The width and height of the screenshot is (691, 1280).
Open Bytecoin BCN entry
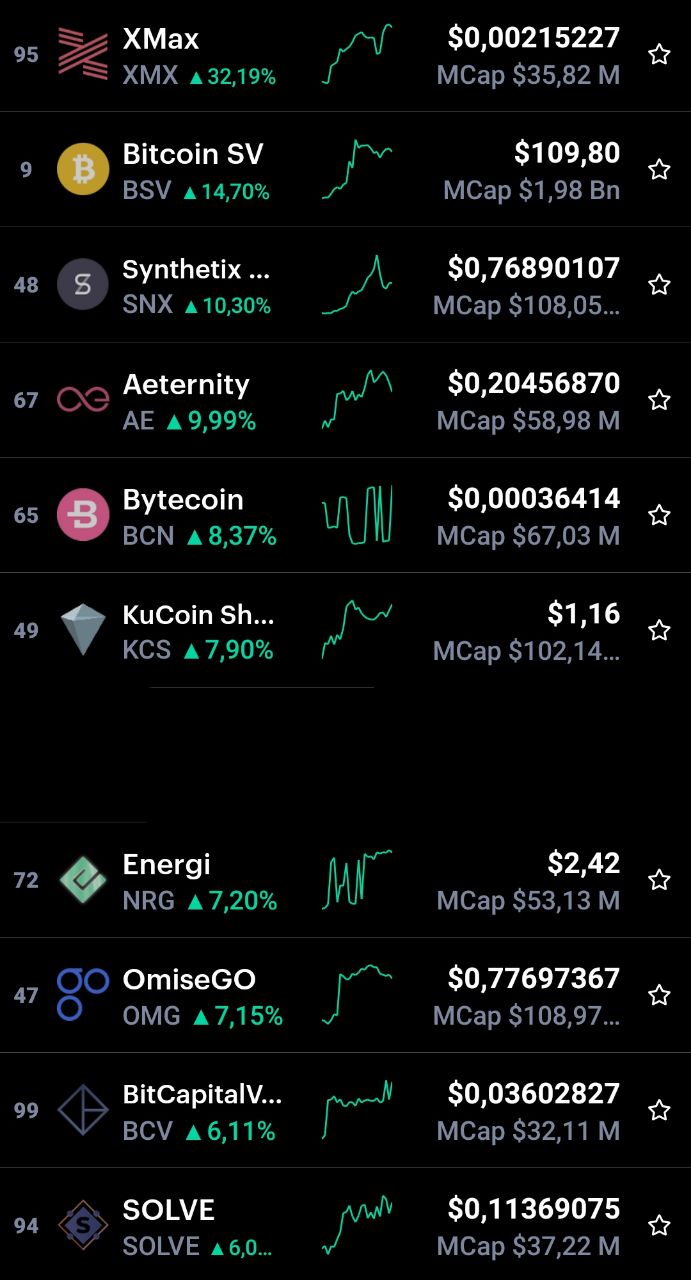(345, 515)
